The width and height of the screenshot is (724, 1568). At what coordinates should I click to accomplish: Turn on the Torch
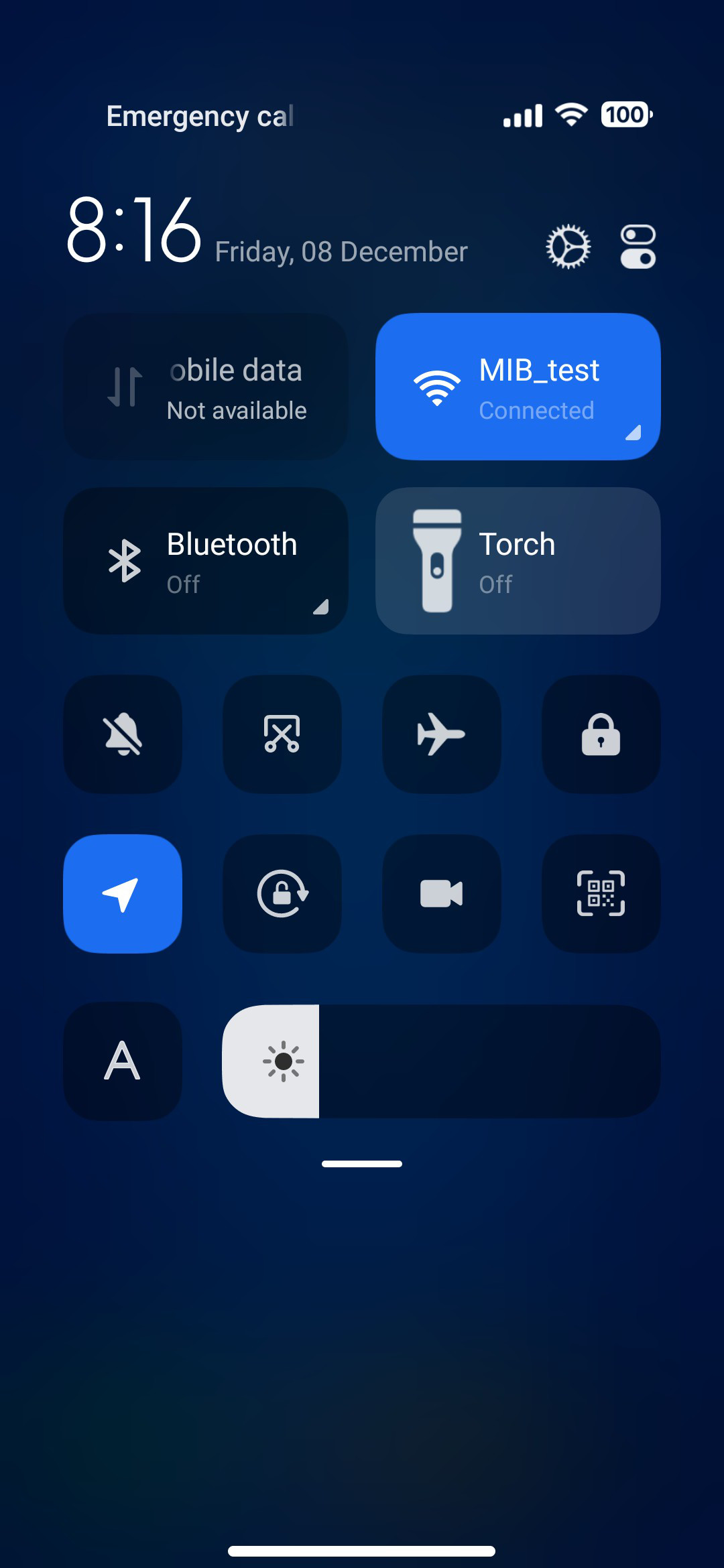point(518,561)
